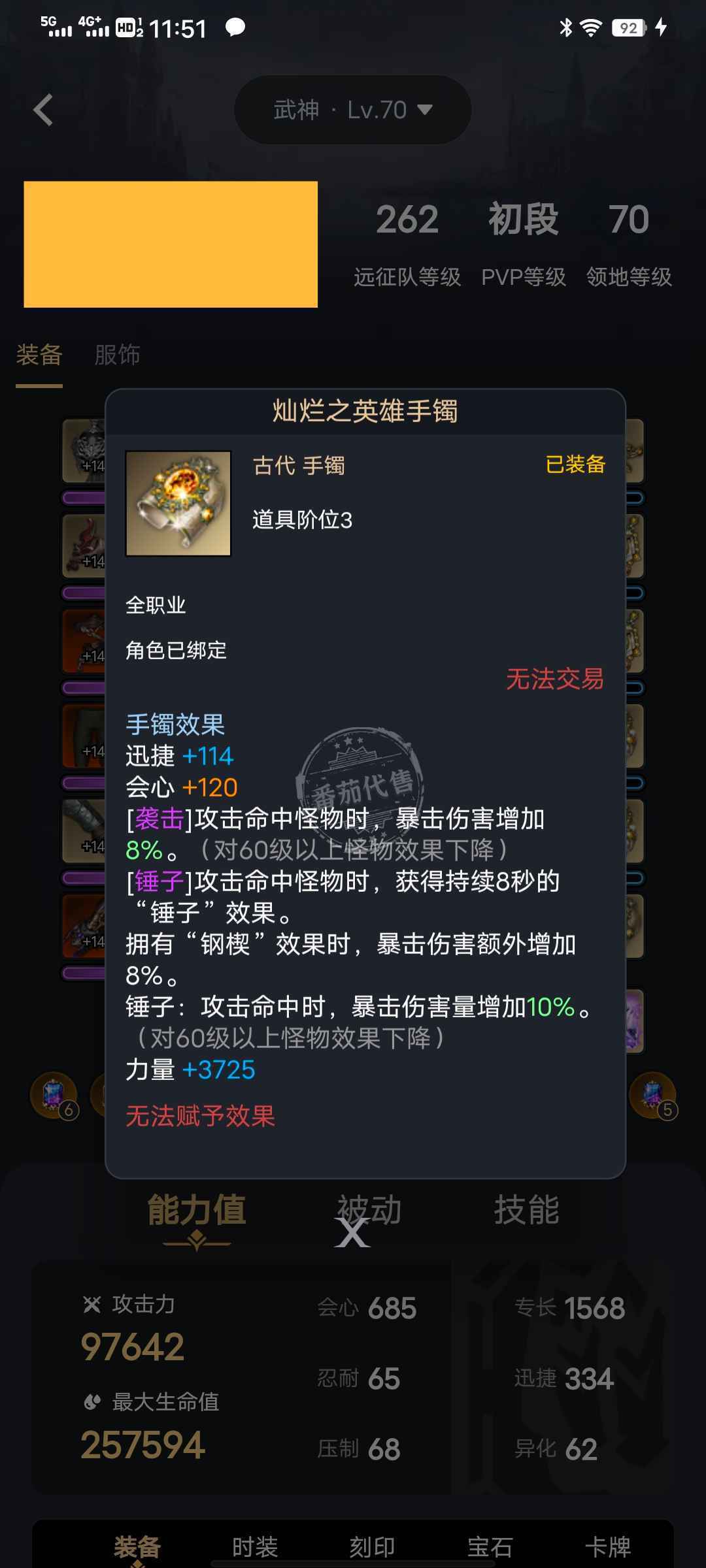The image size is (706, 1568).
Task: Open the level 6 gem slot
Action: 54,1096
